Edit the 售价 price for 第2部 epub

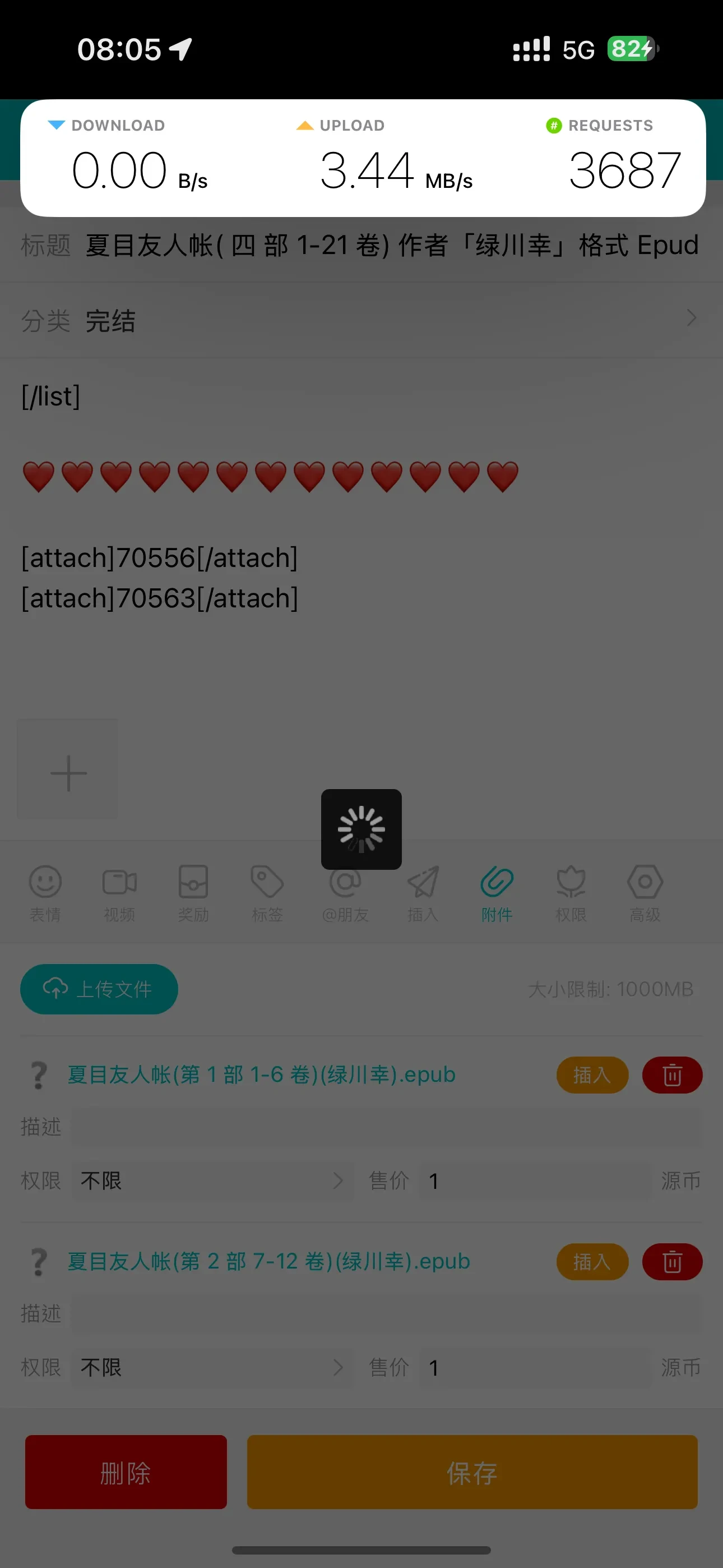[536, 1368]
